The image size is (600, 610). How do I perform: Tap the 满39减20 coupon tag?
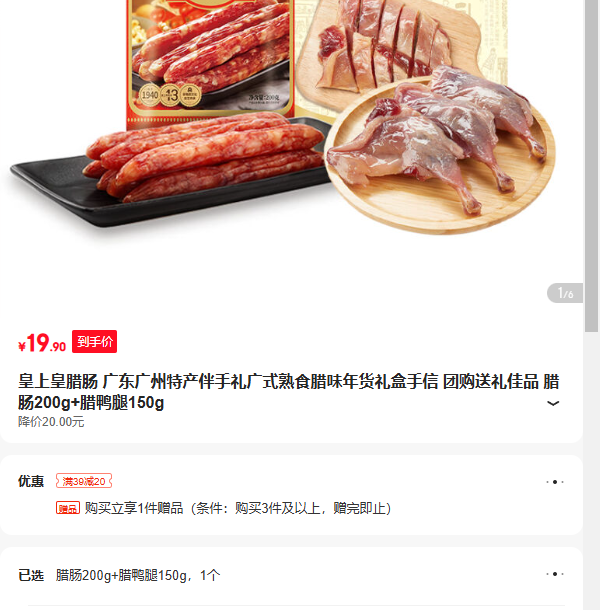click(x=84, y=481)
